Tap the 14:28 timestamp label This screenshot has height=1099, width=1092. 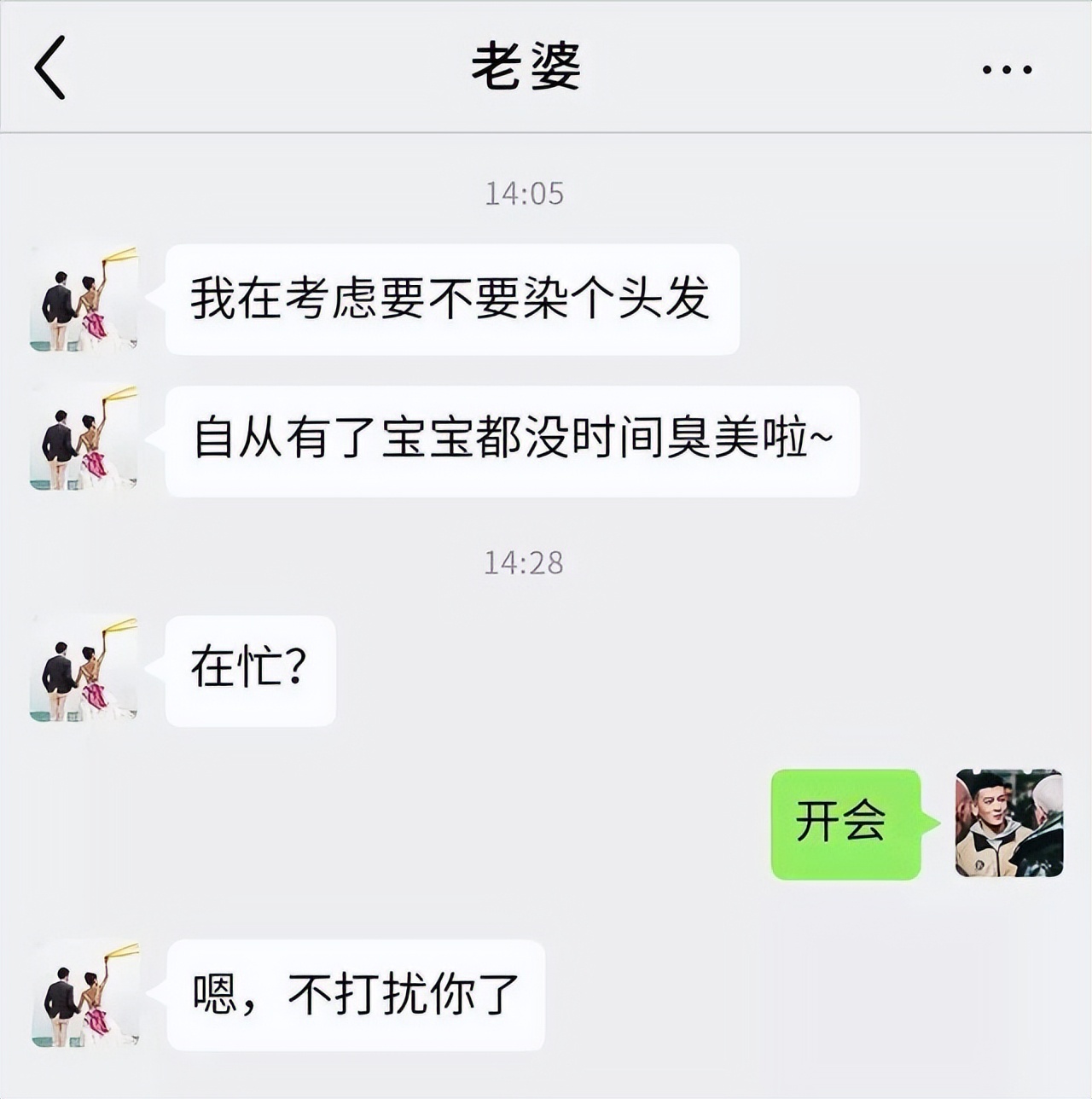[x=524, y=561]
